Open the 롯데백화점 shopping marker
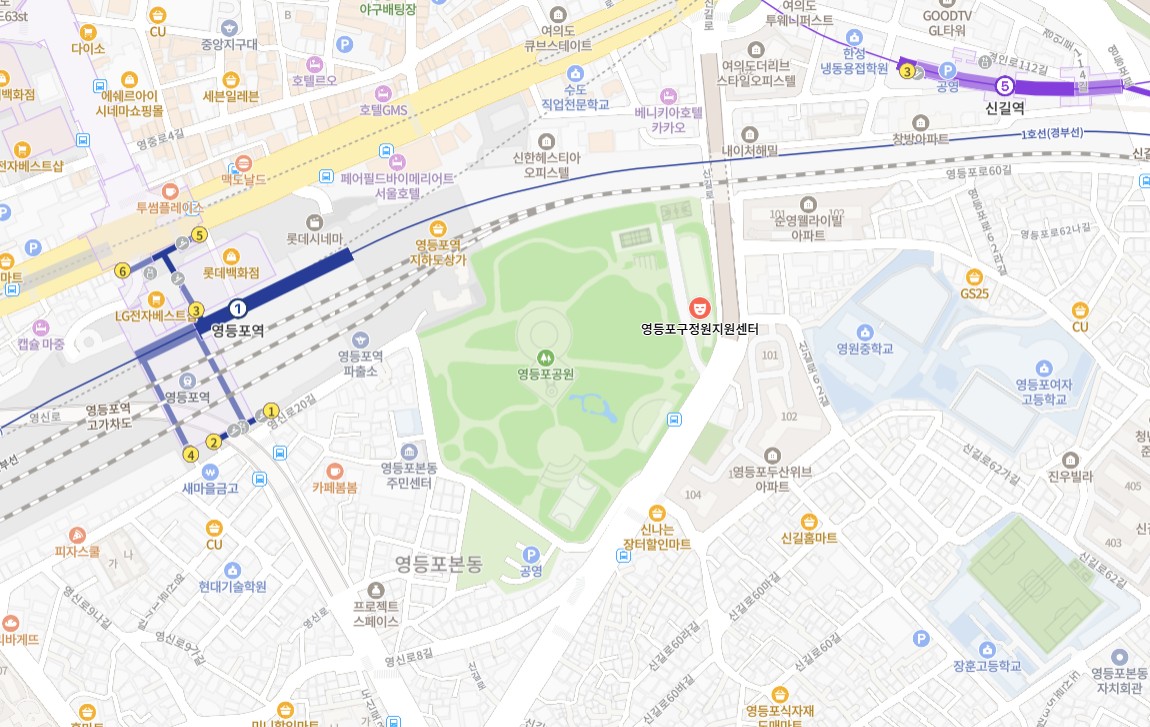 (231, 255)
